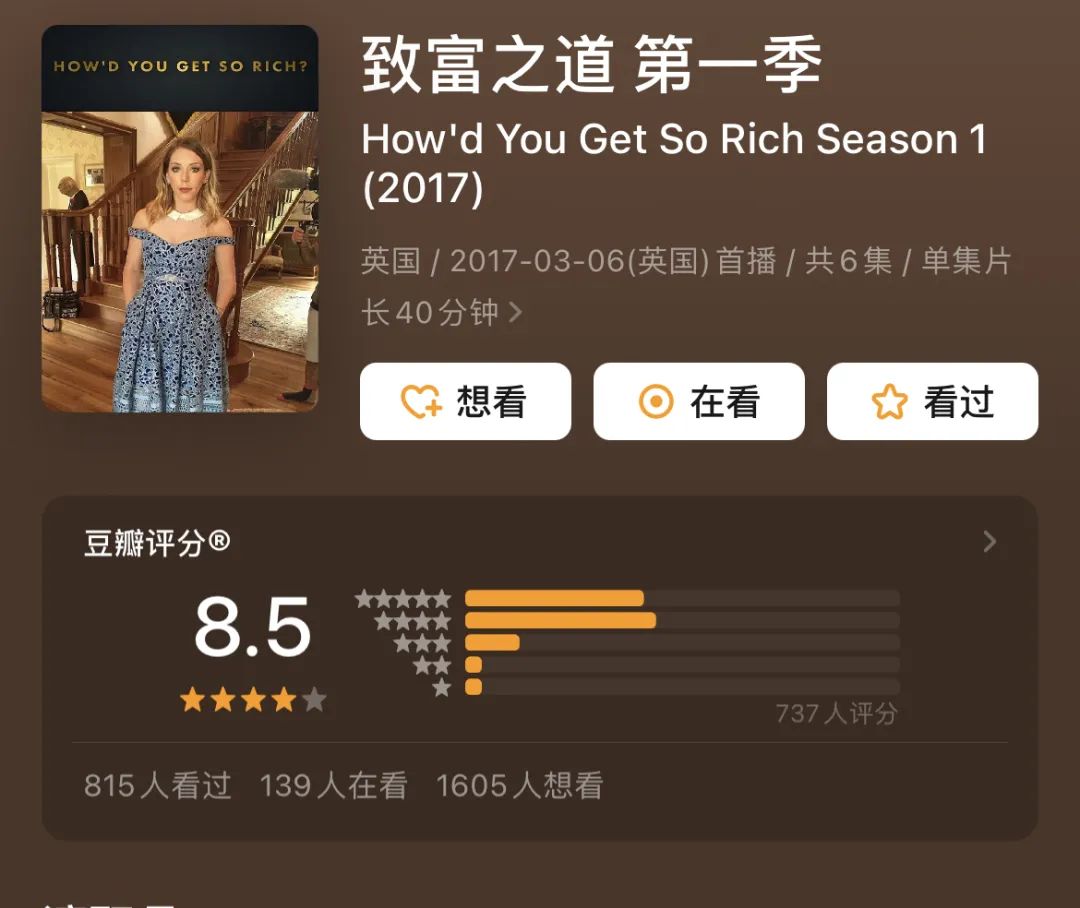Open the 豆瓣评分 rating details
1080x908 pixels.
pyautogui.click(x=989, y=542)
